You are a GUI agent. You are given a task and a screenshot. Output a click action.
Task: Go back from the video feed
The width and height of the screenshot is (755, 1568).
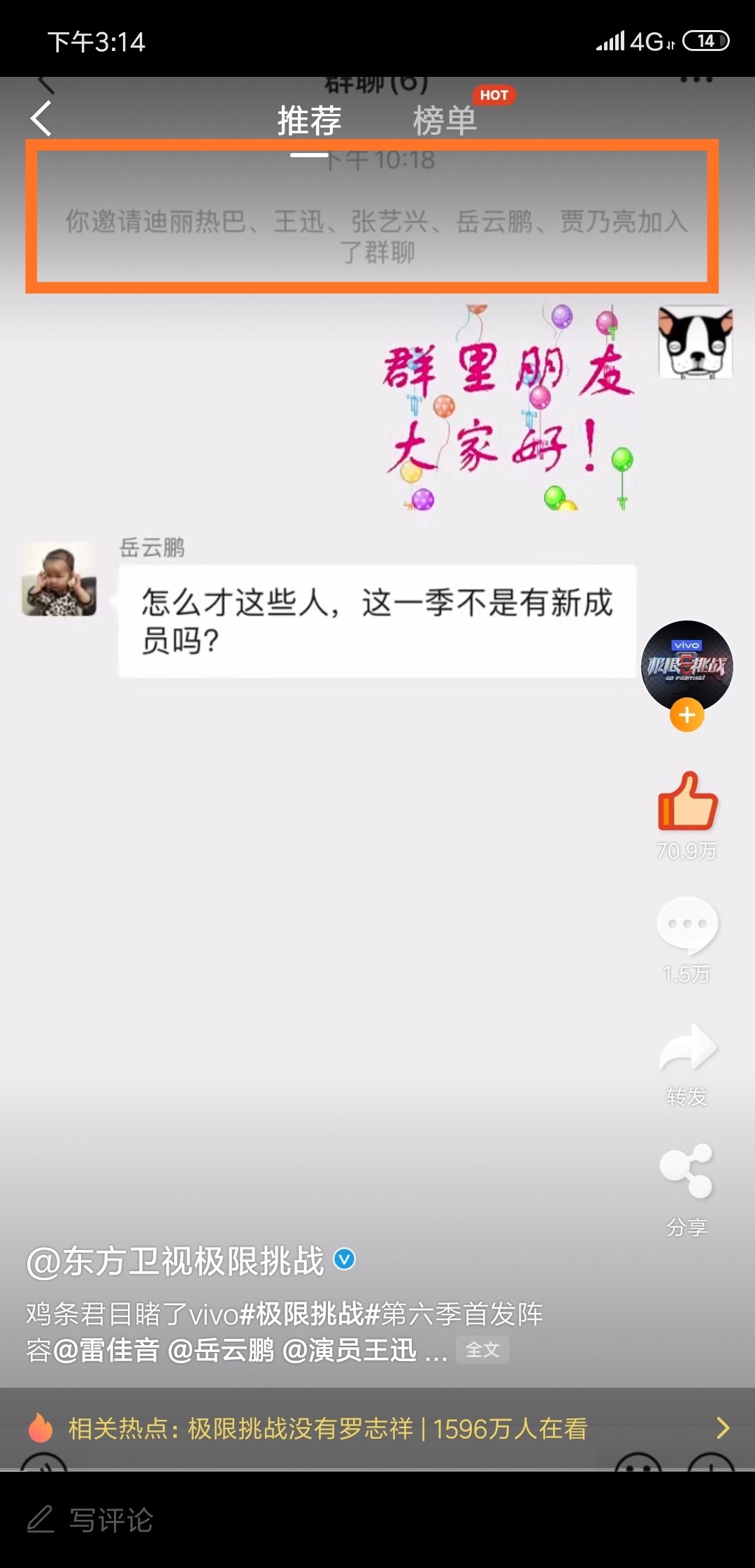tap(42, 119)
